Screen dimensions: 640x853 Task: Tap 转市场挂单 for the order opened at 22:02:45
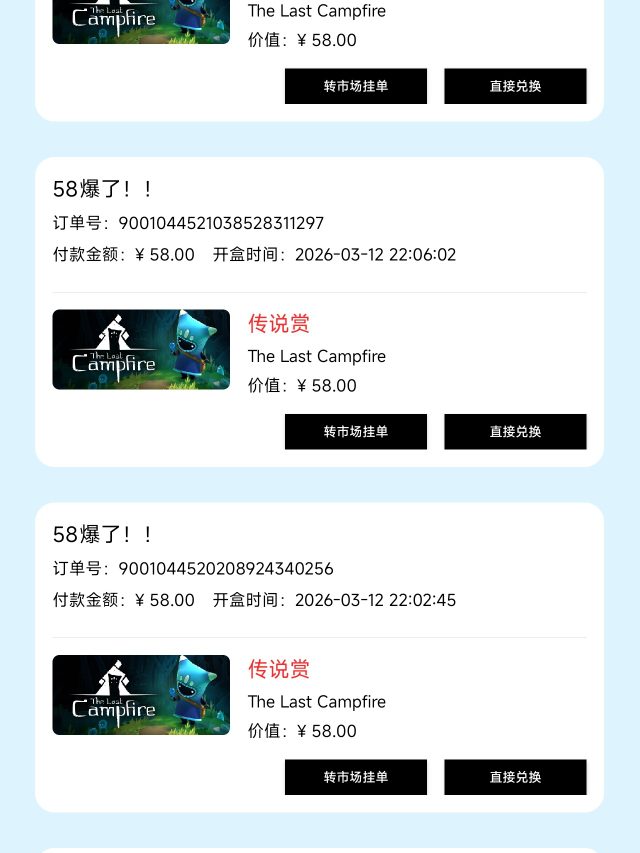[355, 777]
